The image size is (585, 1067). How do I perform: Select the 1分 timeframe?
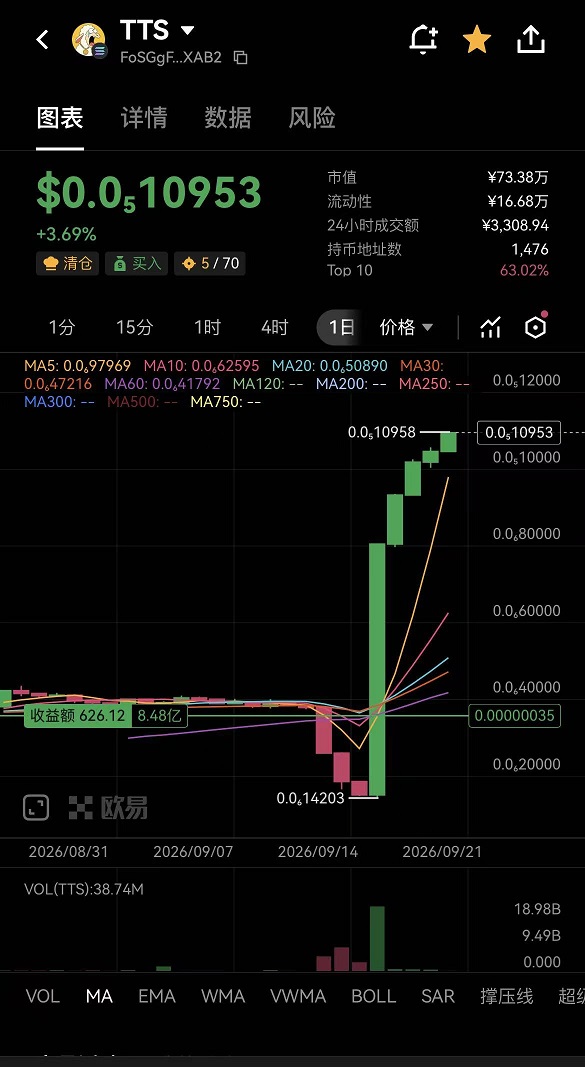(61, 327)
